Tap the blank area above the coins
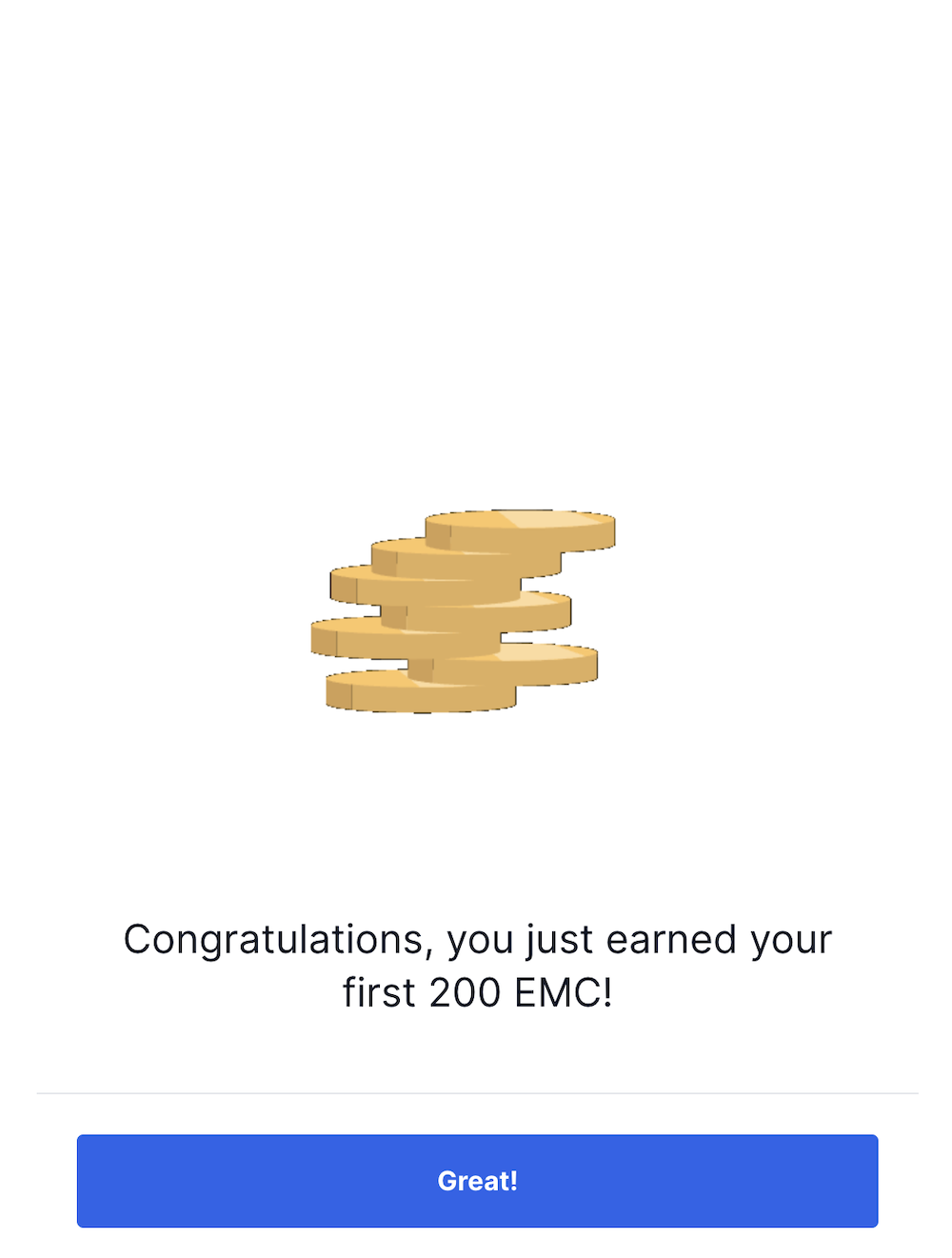 [x=476, y=286]
